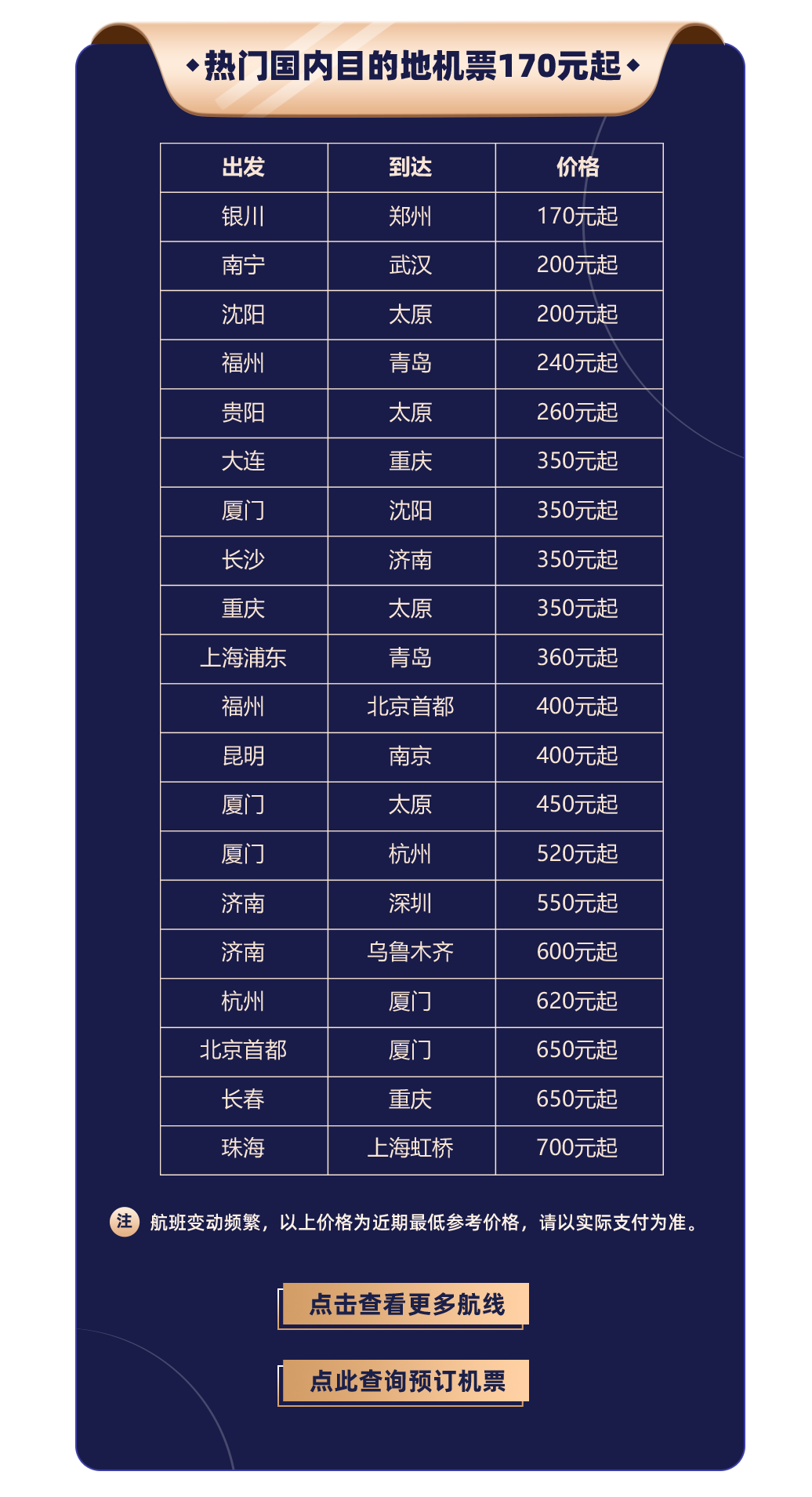Tap 点击查看更多航线 button

tap(404, 1305)
